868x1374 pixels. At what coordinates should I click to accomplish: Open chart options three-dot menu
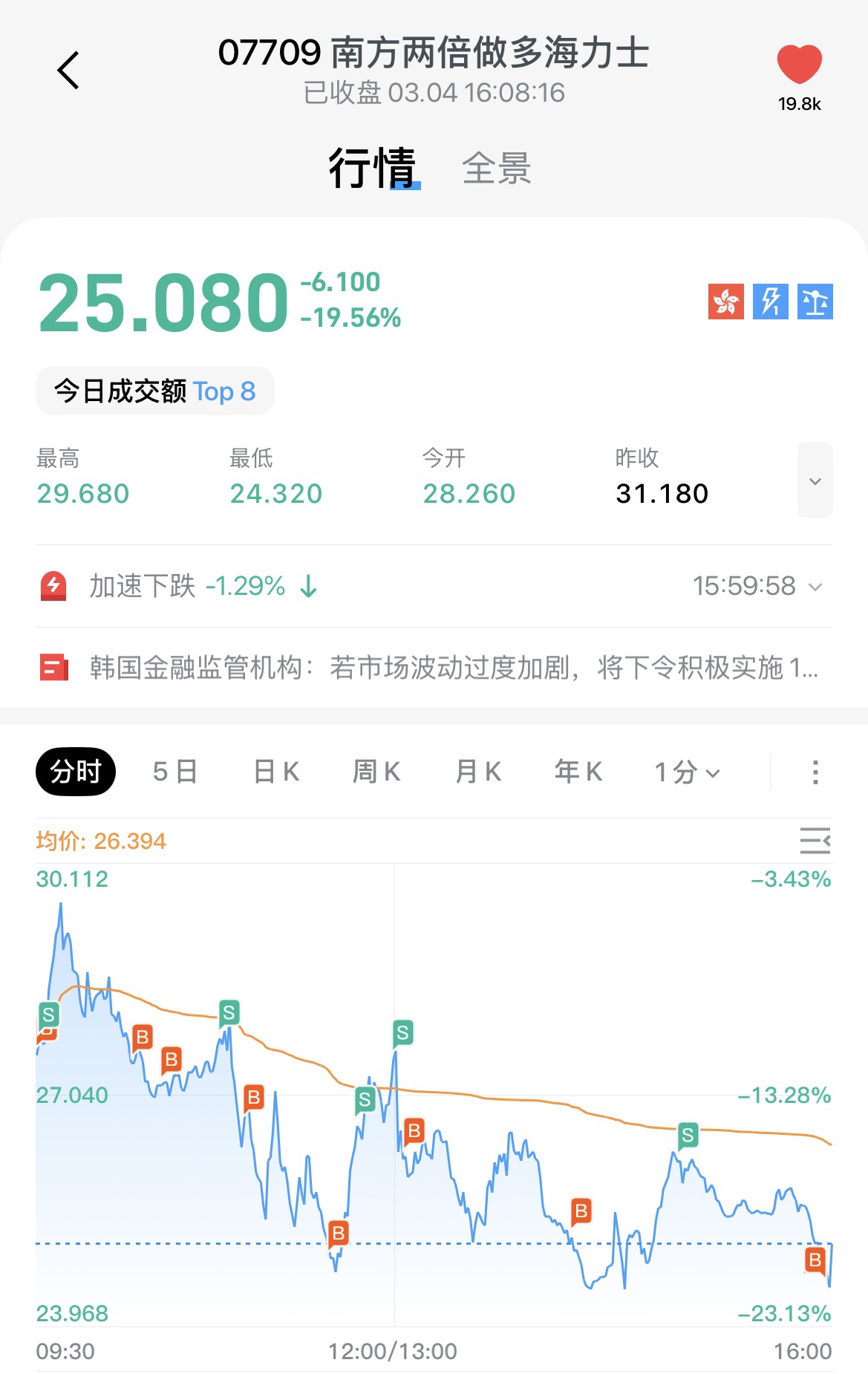point(815,772)
